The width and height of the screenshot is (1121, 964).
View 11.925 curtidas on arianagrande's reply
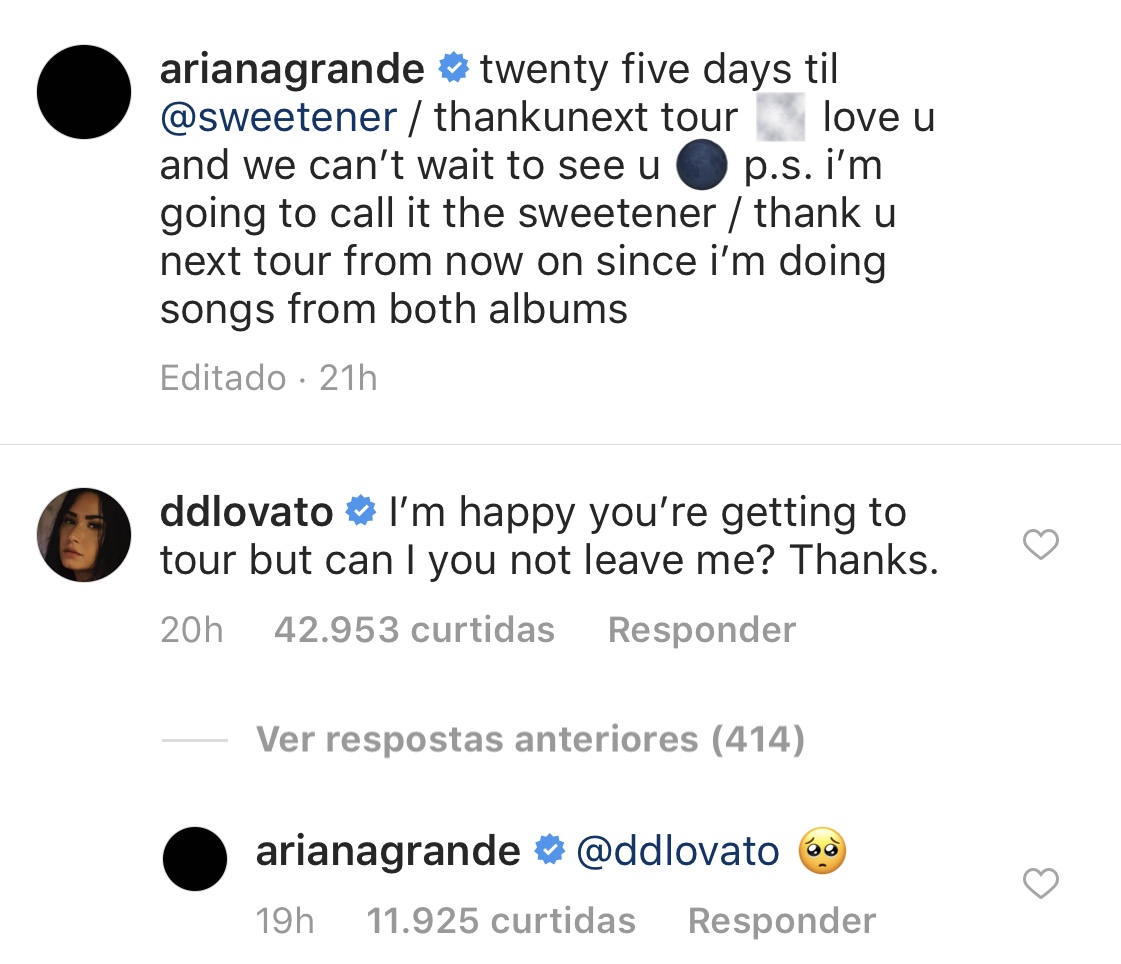501,920
